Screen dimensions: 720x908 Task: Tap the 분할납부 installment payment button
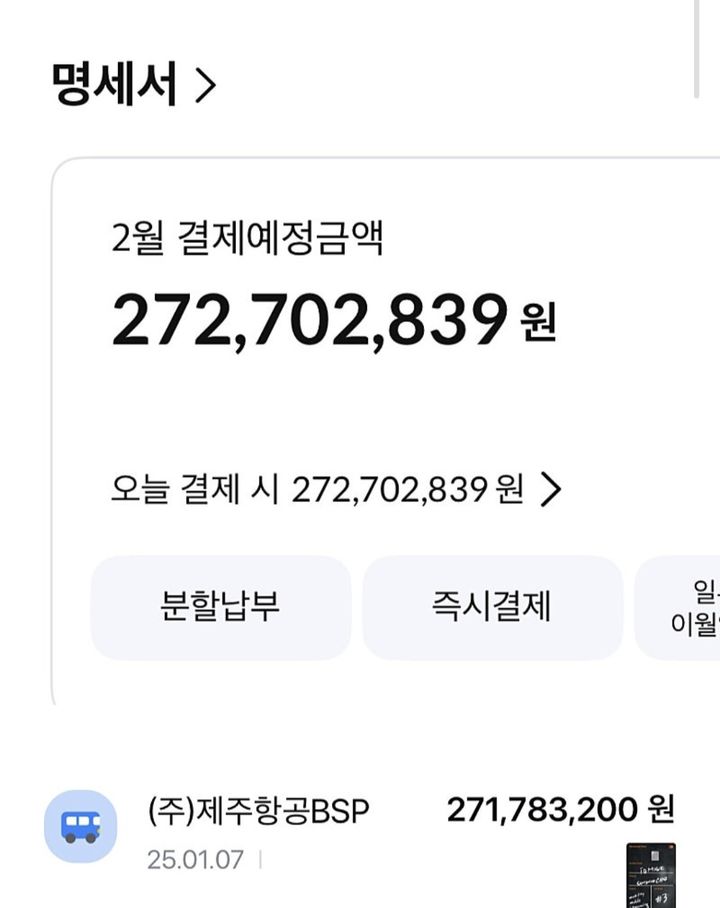[220, 605]
